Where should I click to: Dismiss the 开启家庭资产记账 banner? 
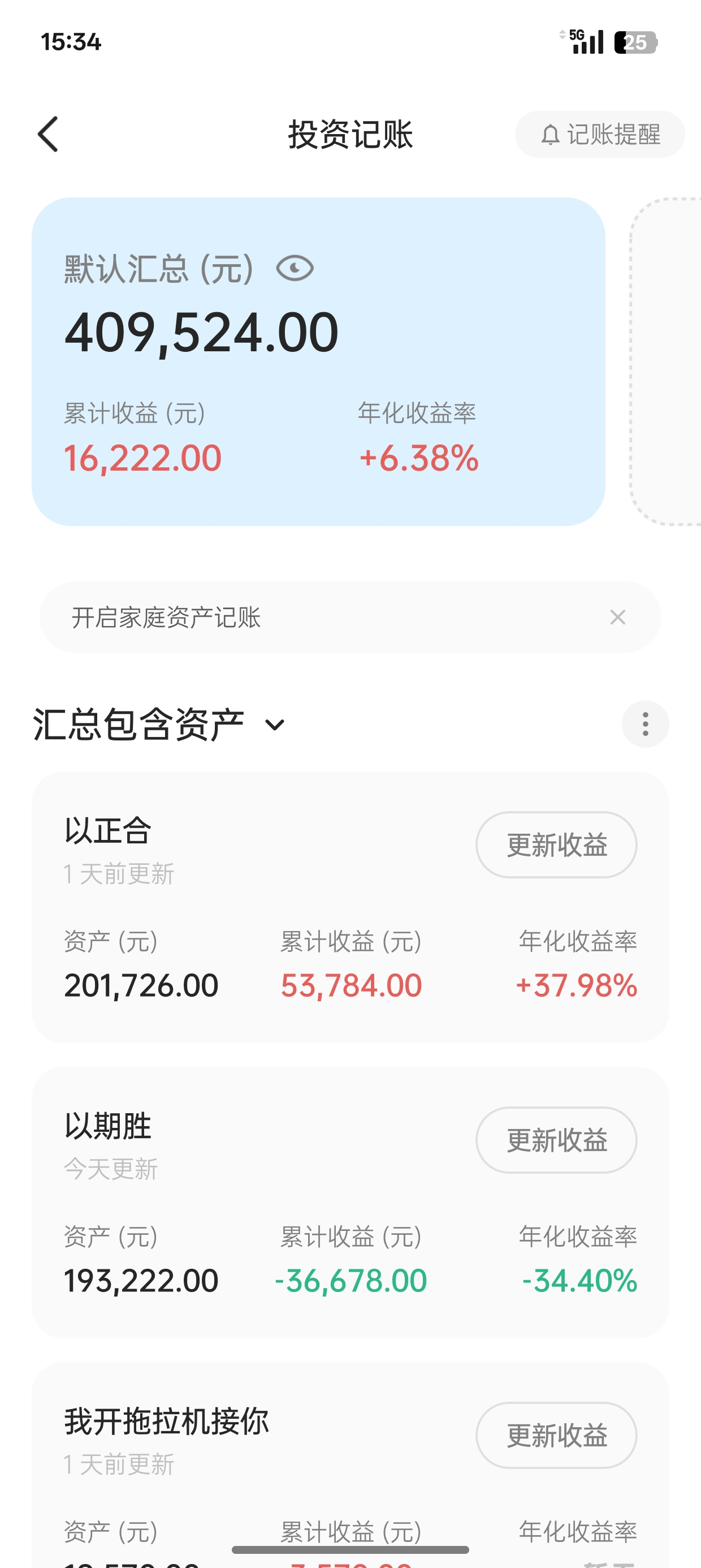[x=618, y=617]
